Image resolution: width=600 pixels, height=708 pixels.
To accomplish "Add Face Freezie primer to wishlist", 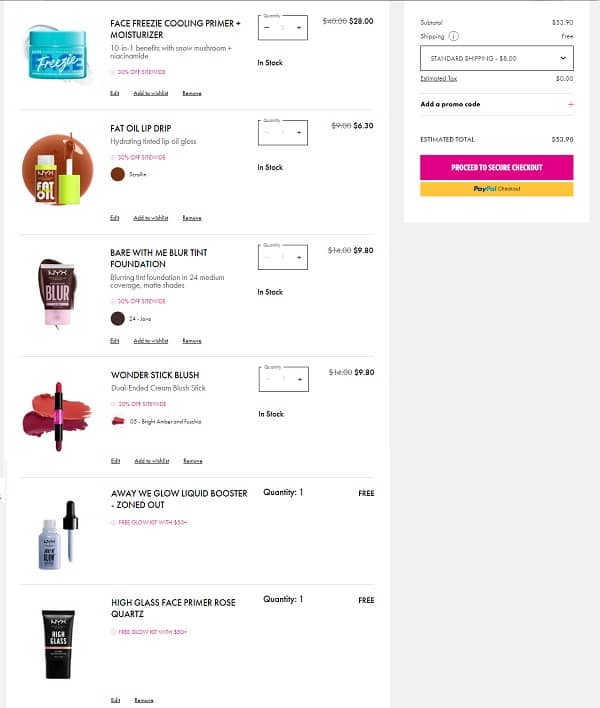I will point(151,93).
